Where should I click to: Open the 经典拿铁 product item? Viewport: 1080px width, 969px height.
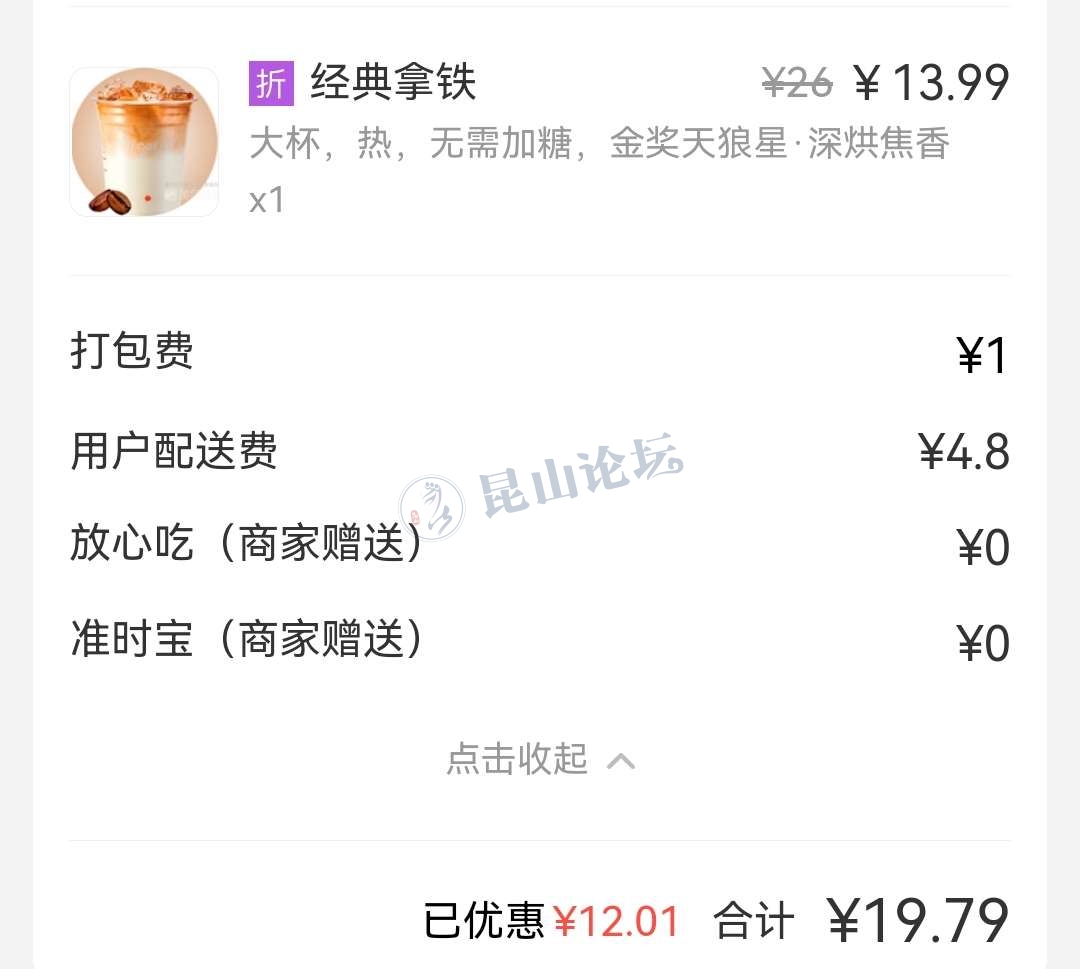[393, 83]
